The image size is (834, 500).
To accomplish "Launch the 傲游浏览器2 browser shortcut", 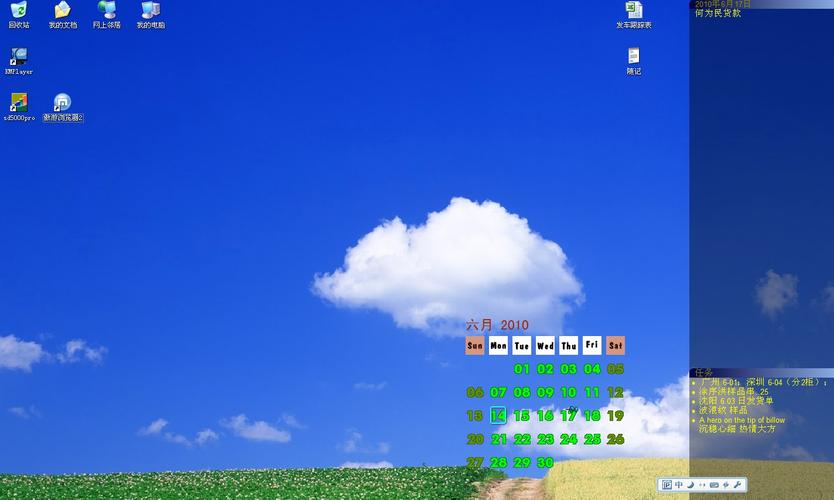I will 62,103.
